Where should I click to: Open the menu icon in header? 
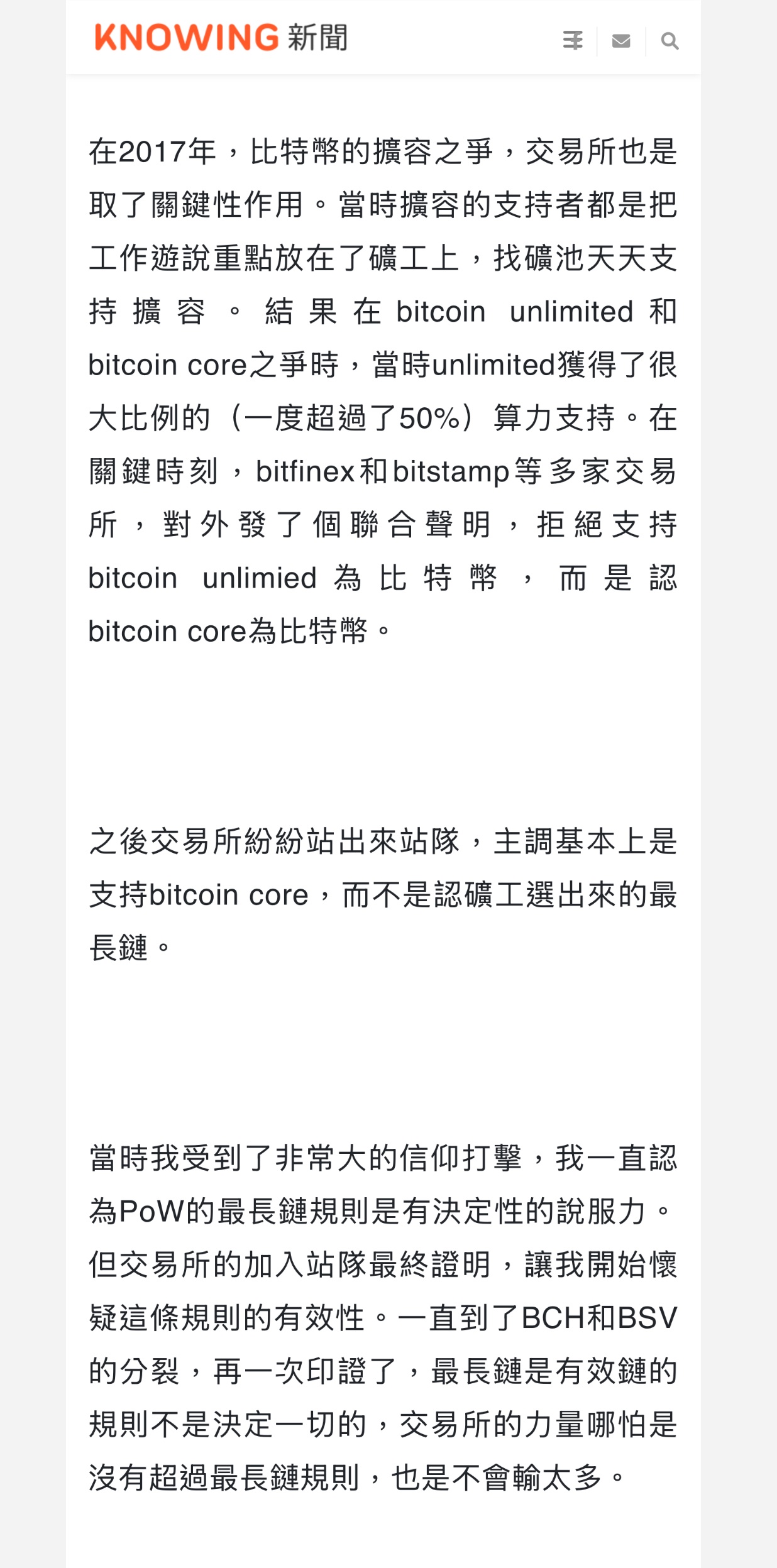point(572,41)
